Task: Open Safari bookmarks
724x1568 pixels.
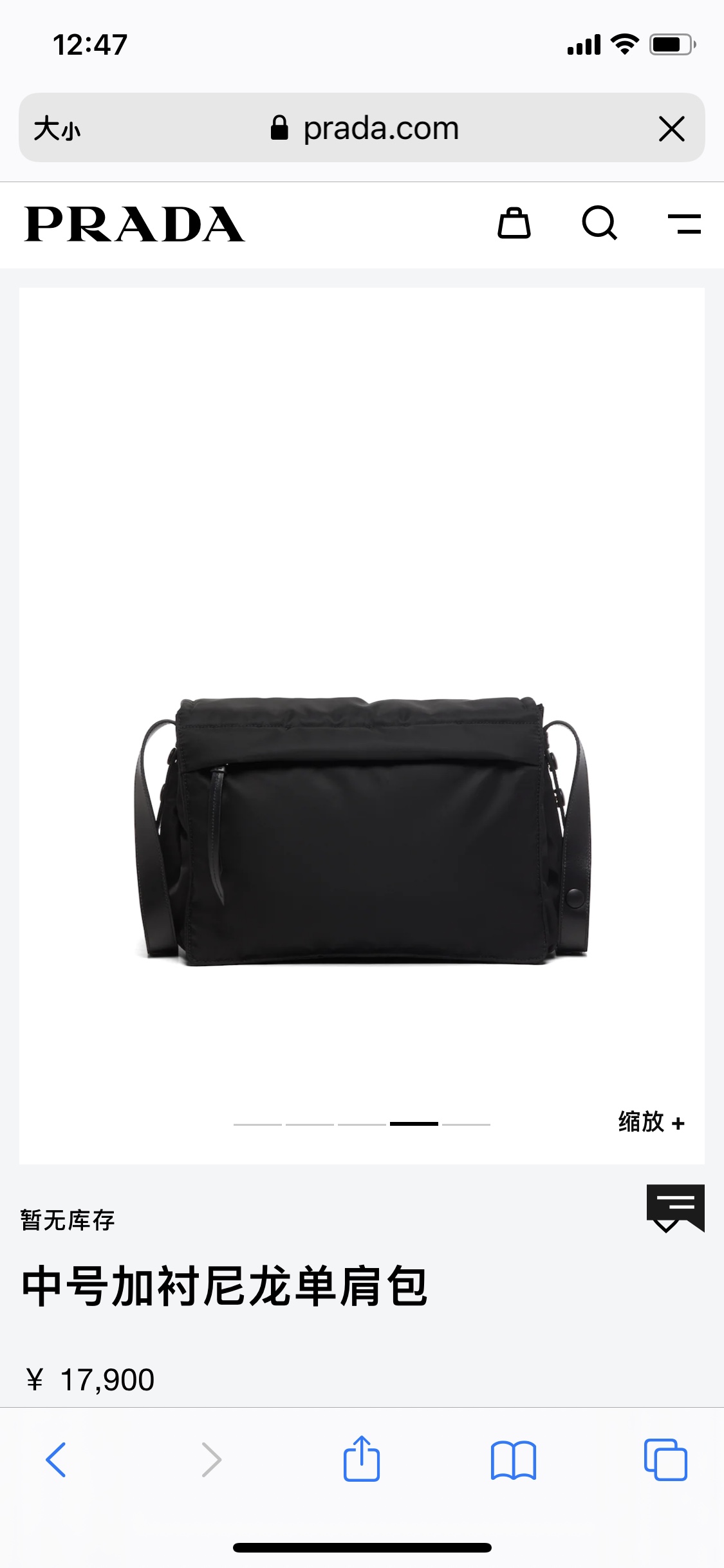Action: 513,1460
